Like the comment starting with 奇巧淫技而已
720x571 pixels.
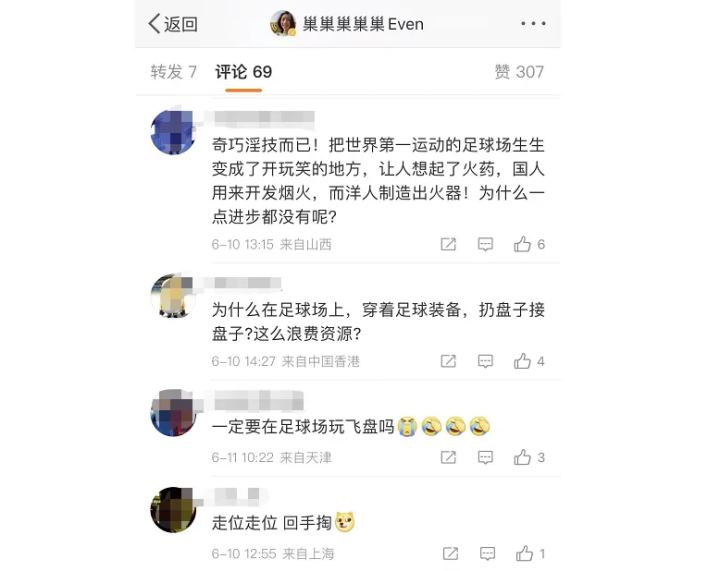(x=522, y=244)
